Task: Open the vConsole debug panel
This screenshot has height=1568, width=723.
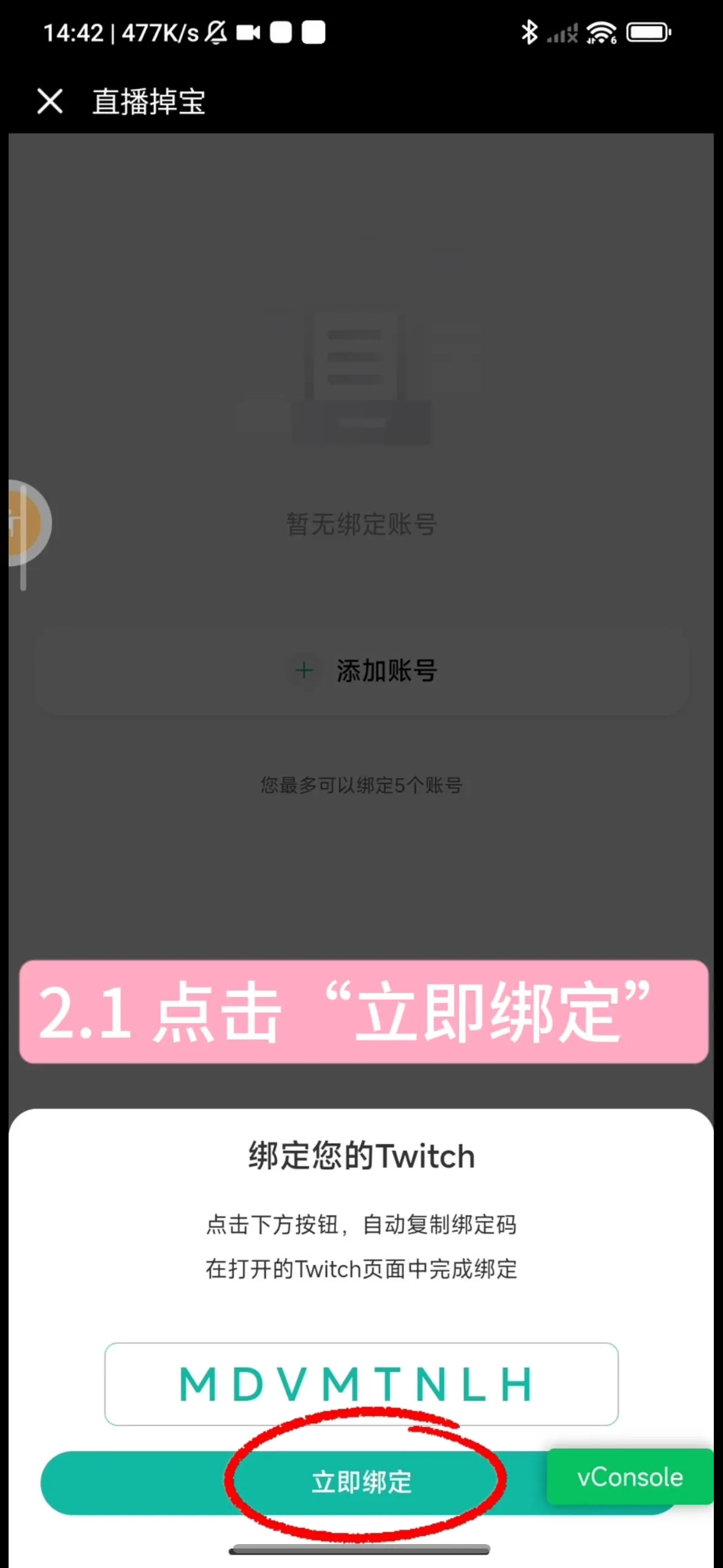Action: pyautogui.click(x=630, y=1477)
